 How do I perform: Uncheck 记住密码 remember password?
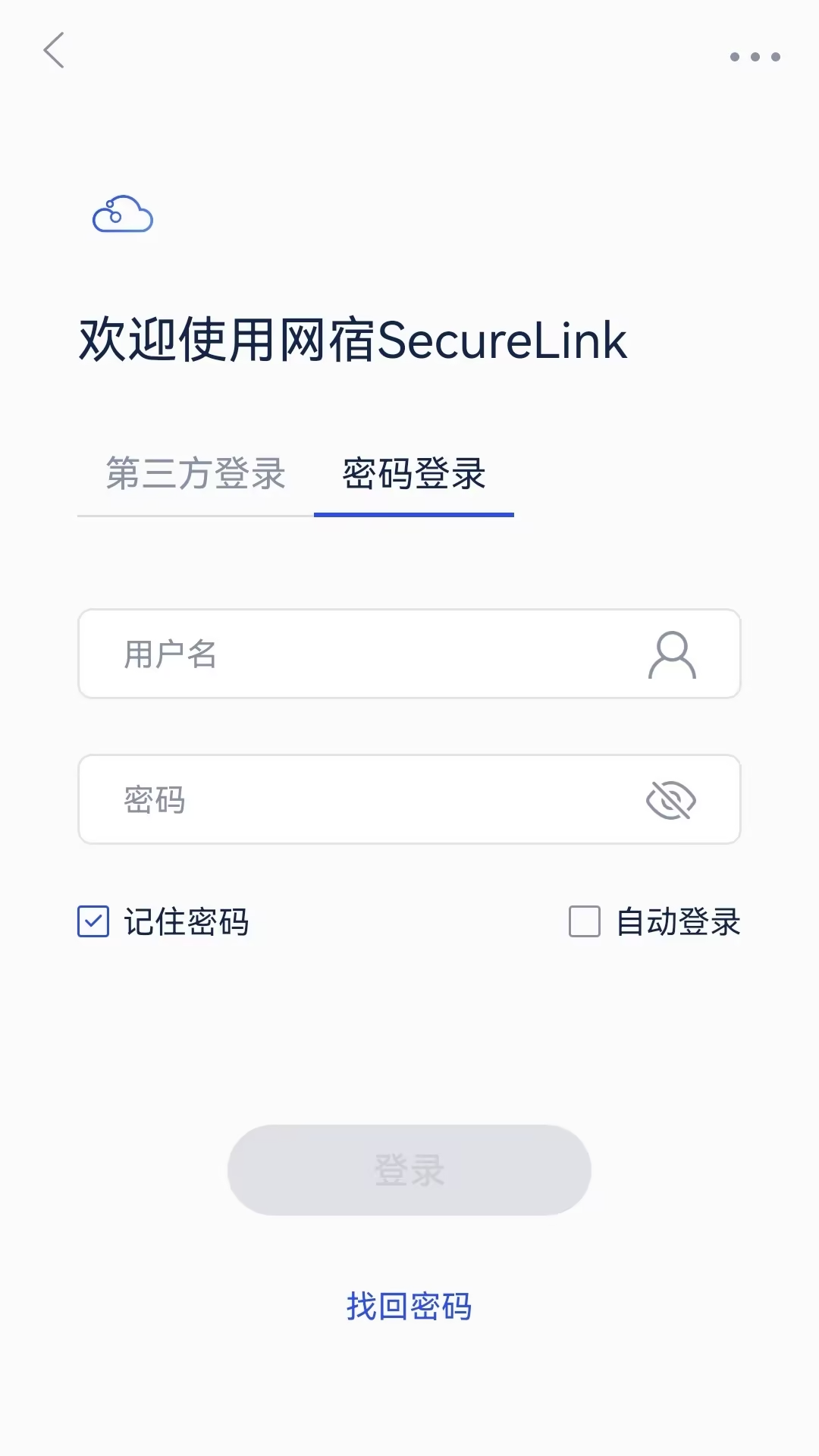pos(93,921)
